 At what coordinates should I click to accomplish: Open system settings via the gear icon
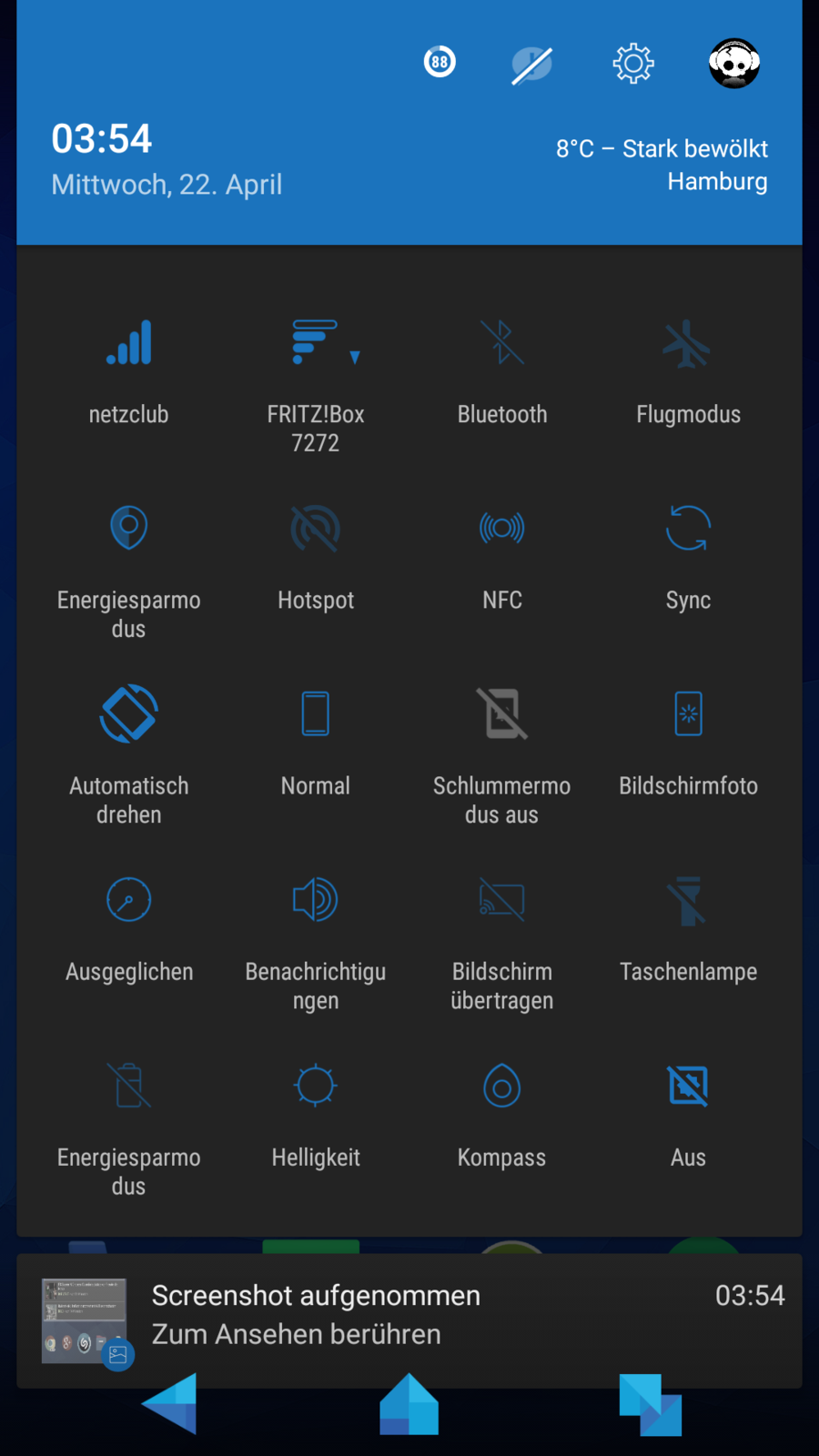click(x=633, y=64)
